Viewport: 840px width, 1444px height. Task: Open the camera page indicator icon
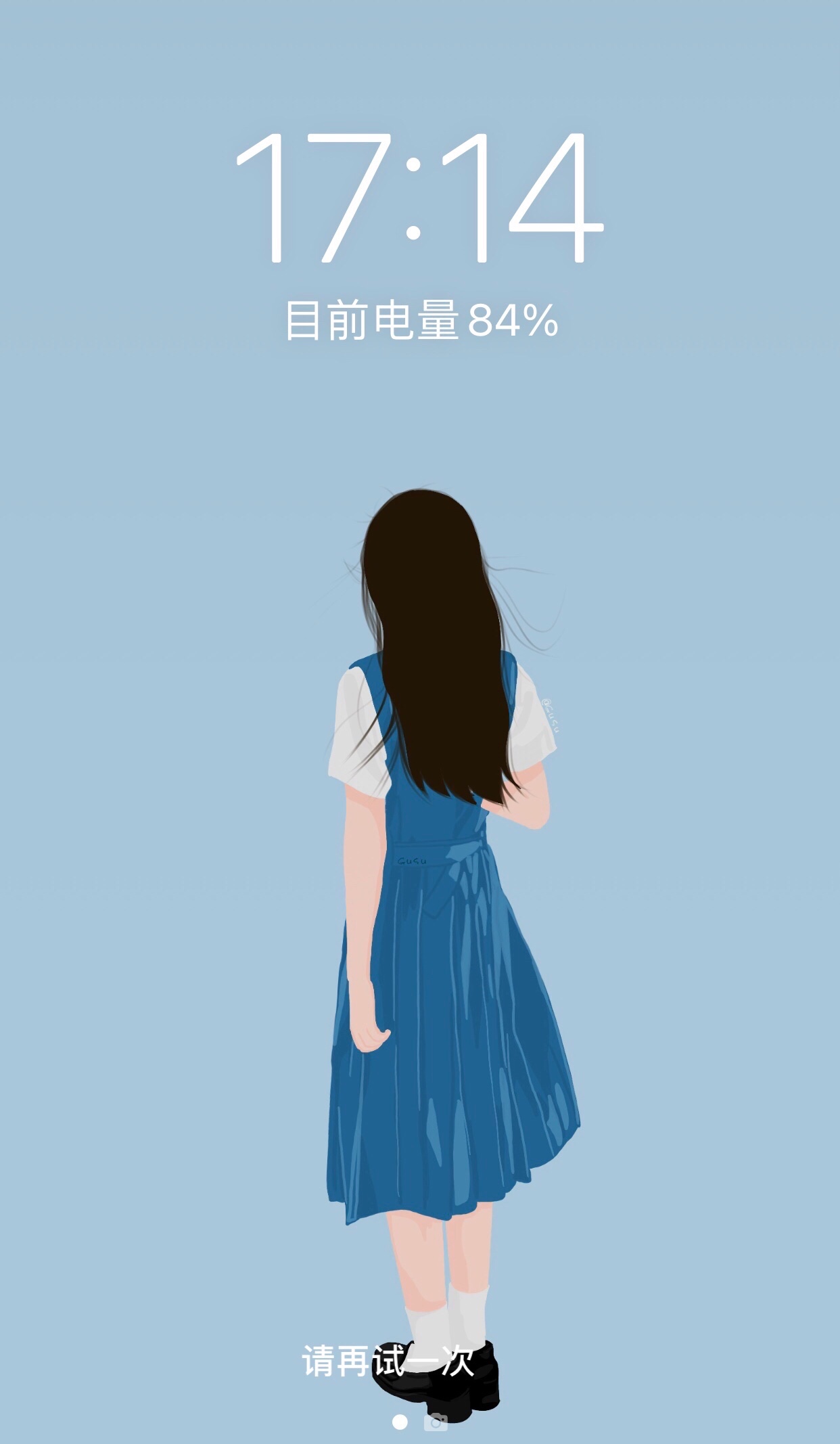pyautogui.click(x=436, y=1422)
